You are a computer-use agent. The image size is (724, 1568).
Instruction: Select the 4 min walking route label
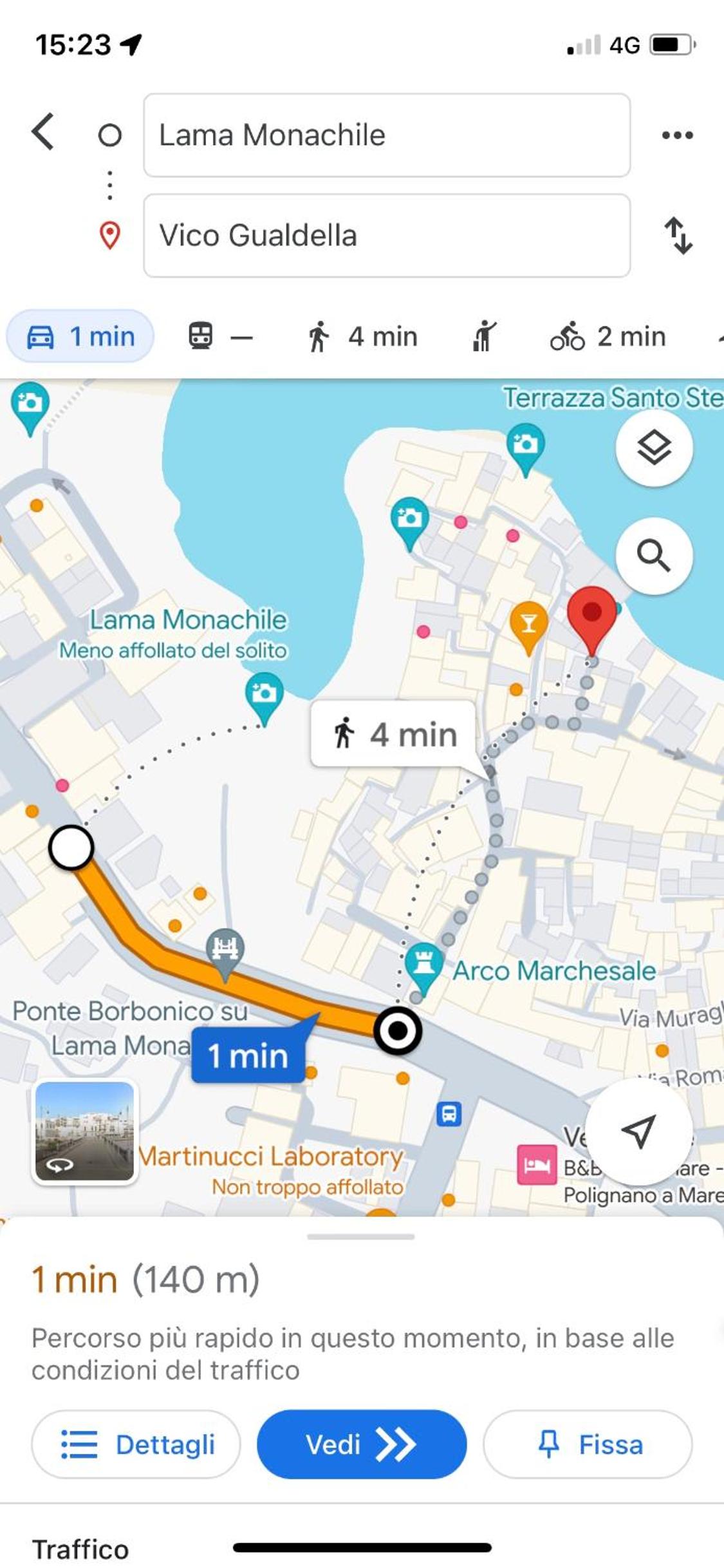394,734
